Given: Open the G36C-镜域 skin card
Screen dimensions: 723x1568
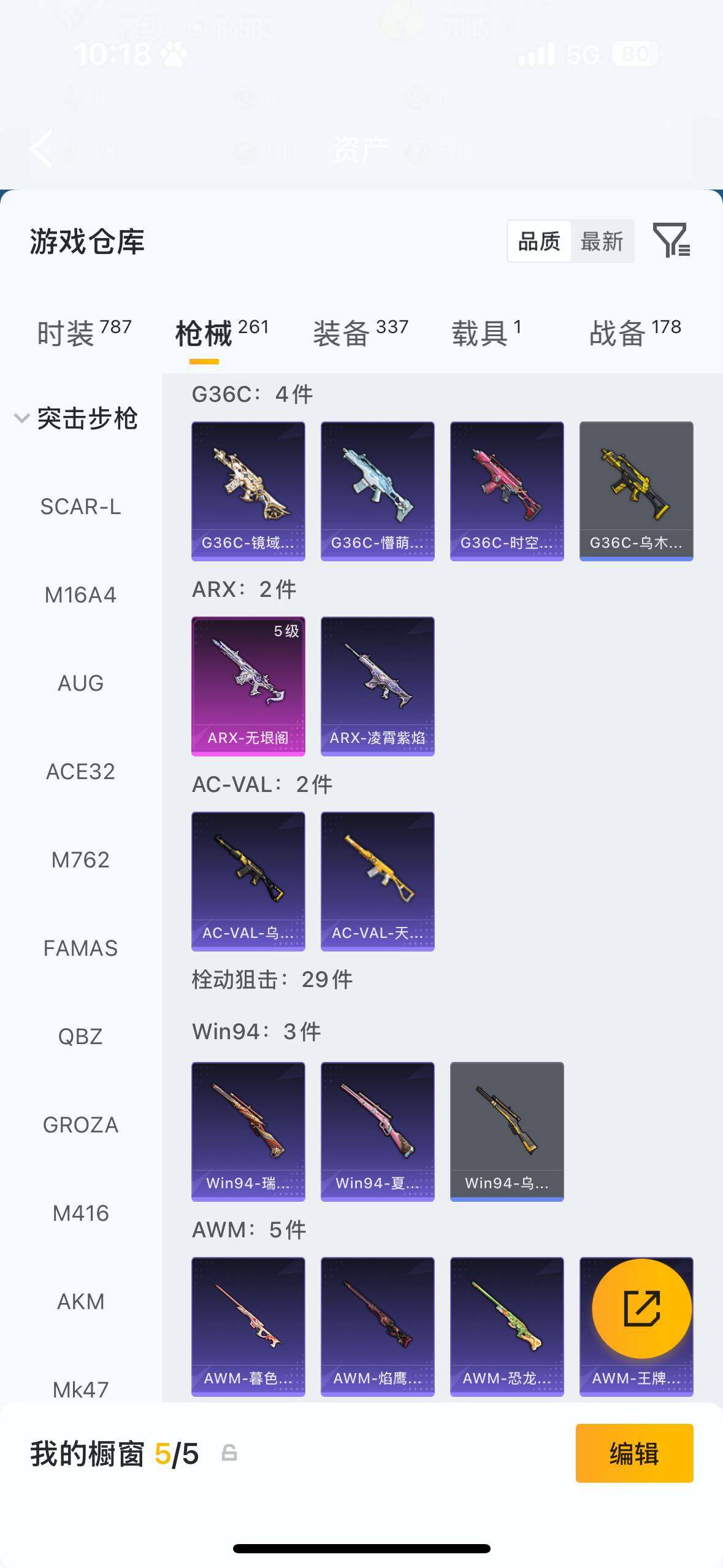Looking at the screenshot, I should coord(248,490).
